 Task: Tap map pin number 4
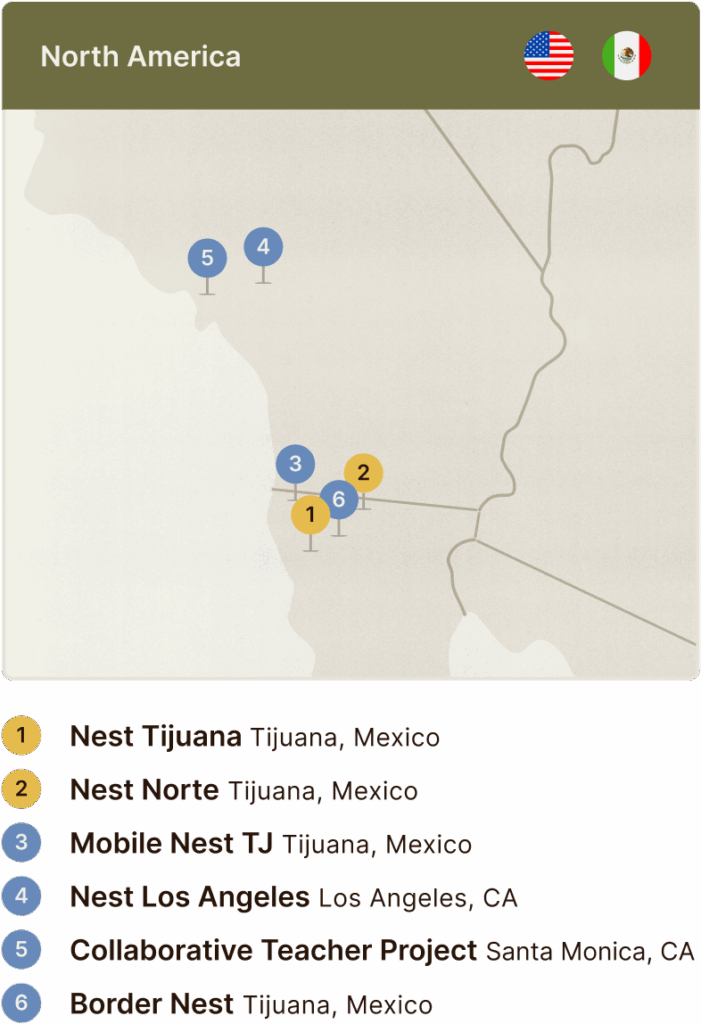[263, 246]
